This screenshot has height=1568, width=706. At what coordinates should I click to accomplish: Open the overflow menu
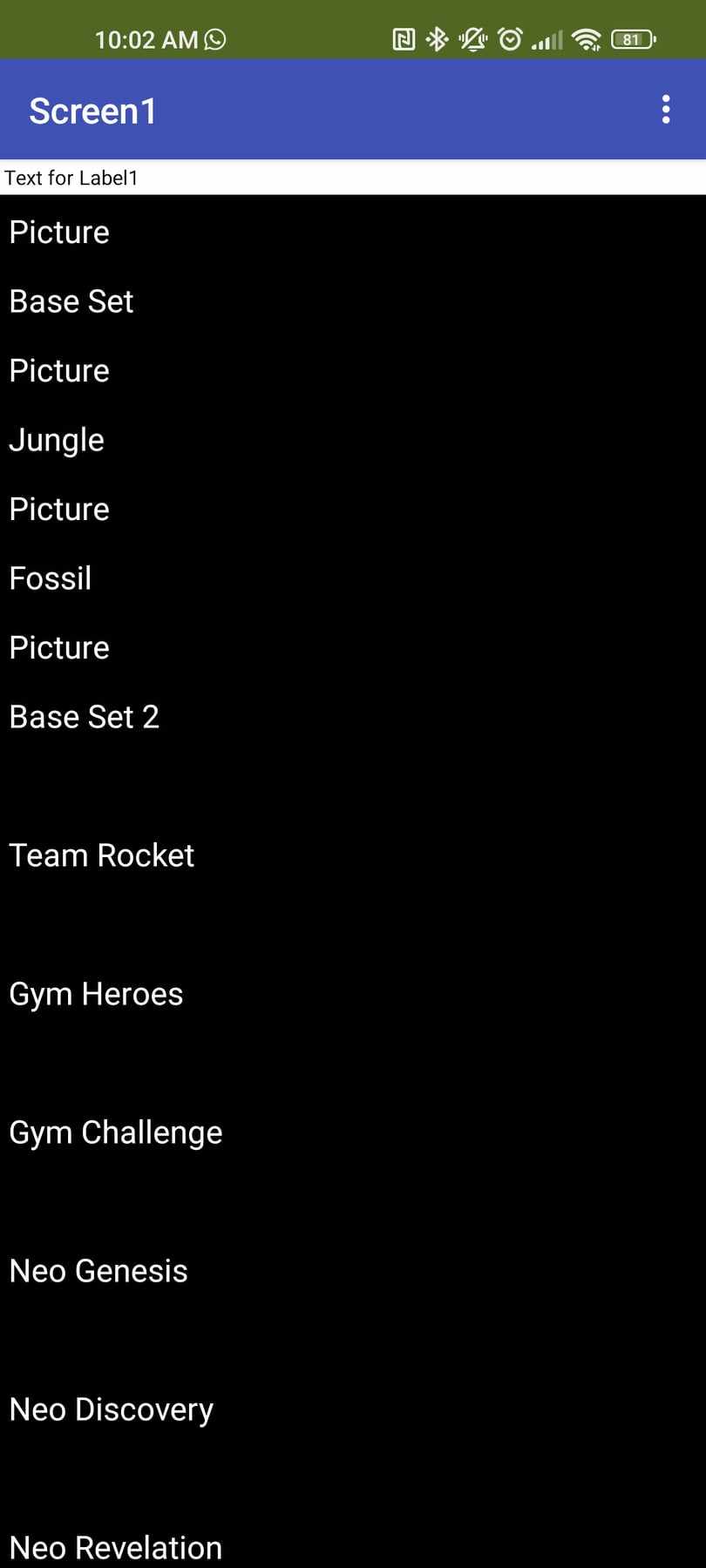pyautogui.click(x=666, y=110)
